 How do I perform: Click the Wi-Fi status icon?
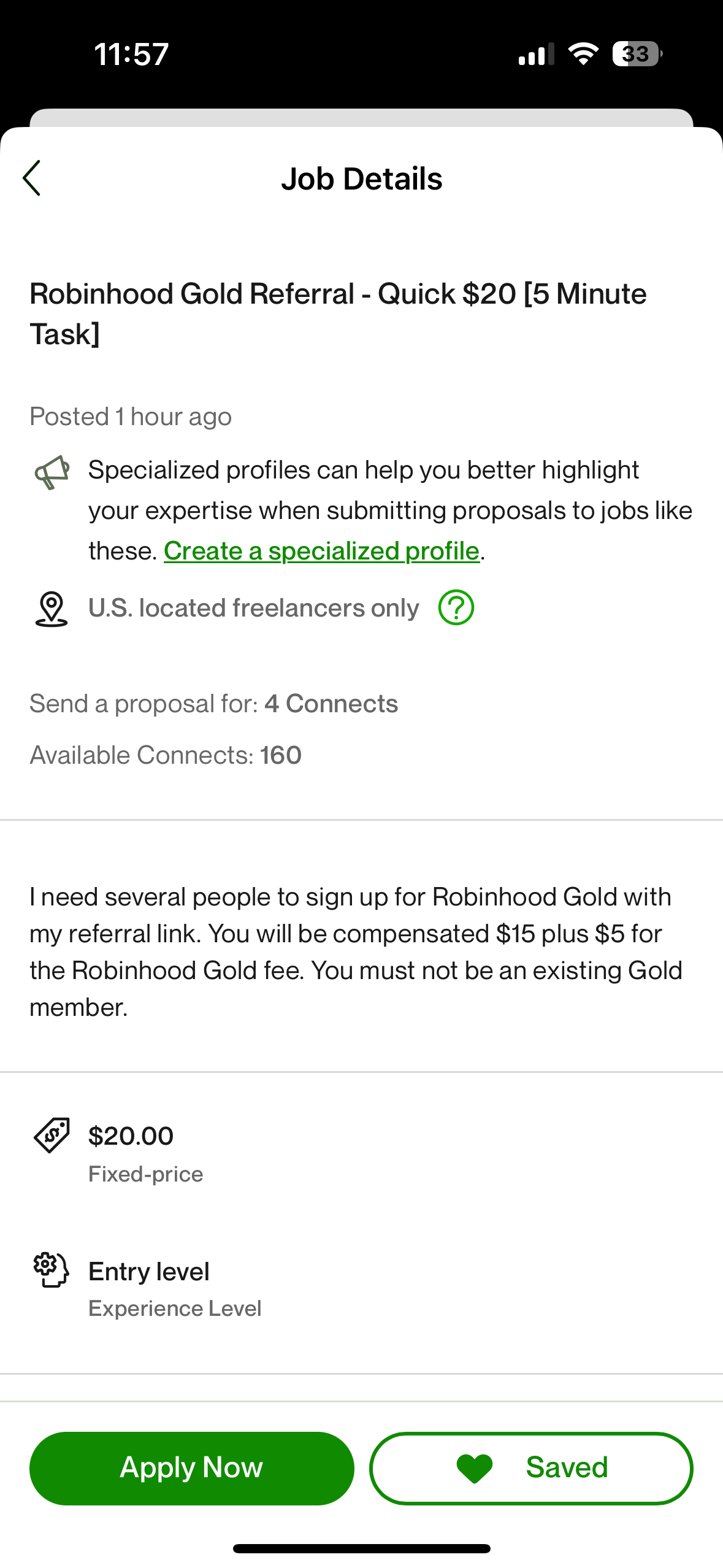[x=583, y=55]
